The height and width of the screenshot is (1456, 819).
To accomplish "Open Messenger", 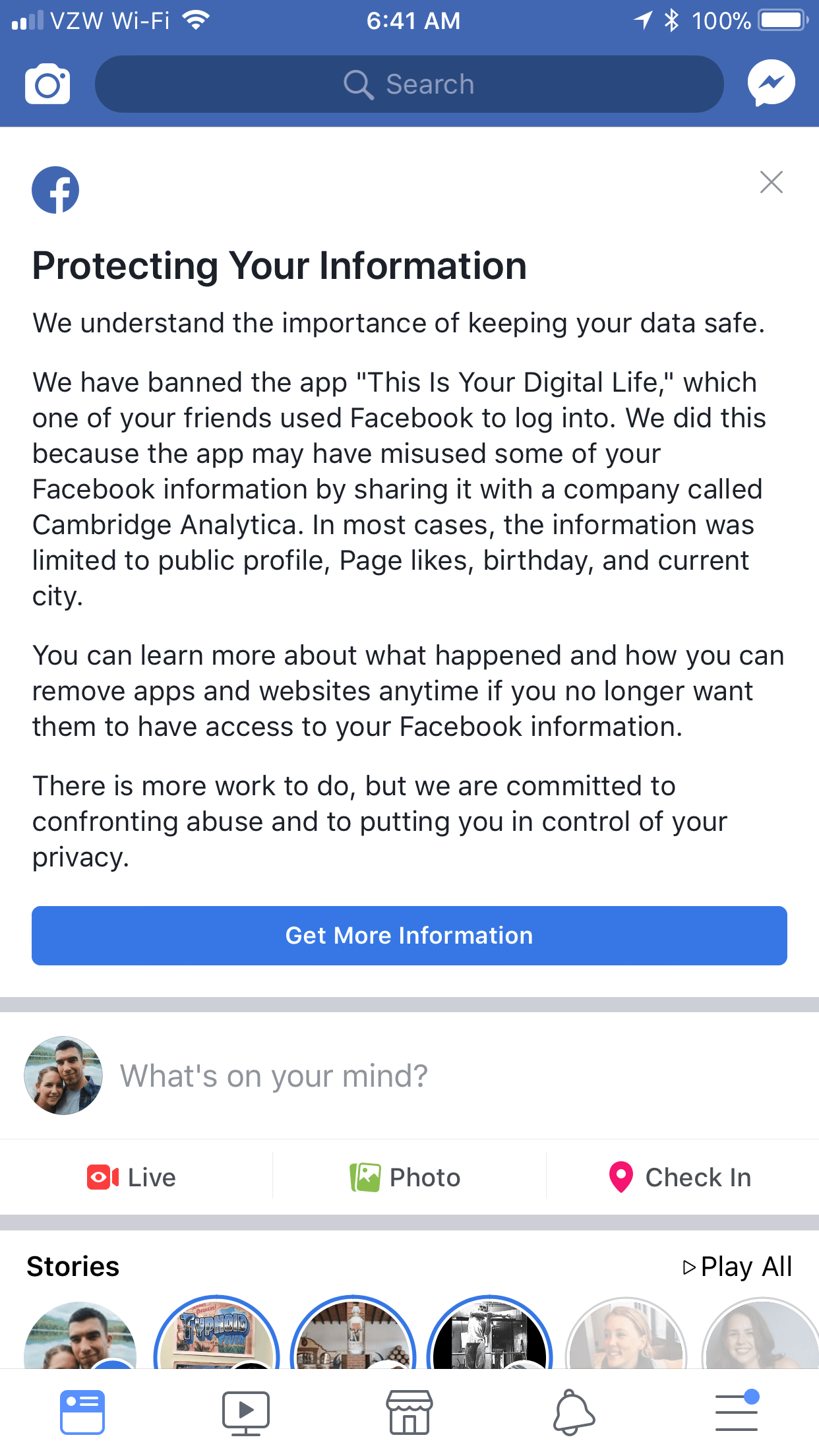I will pos(771,83).
